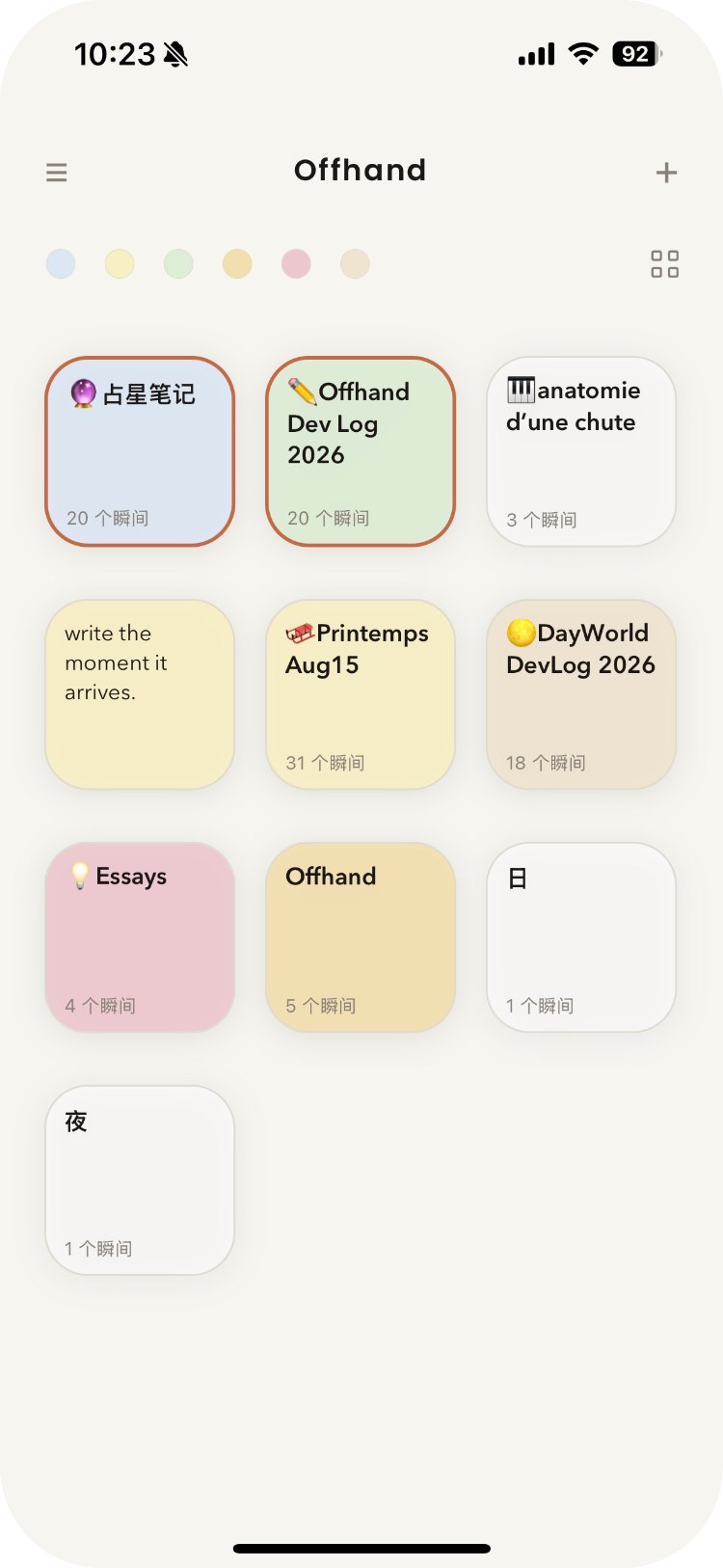This screenshot has height=1568, width=723.
Task: Filter by the green color dot
Action: [178, 263]
